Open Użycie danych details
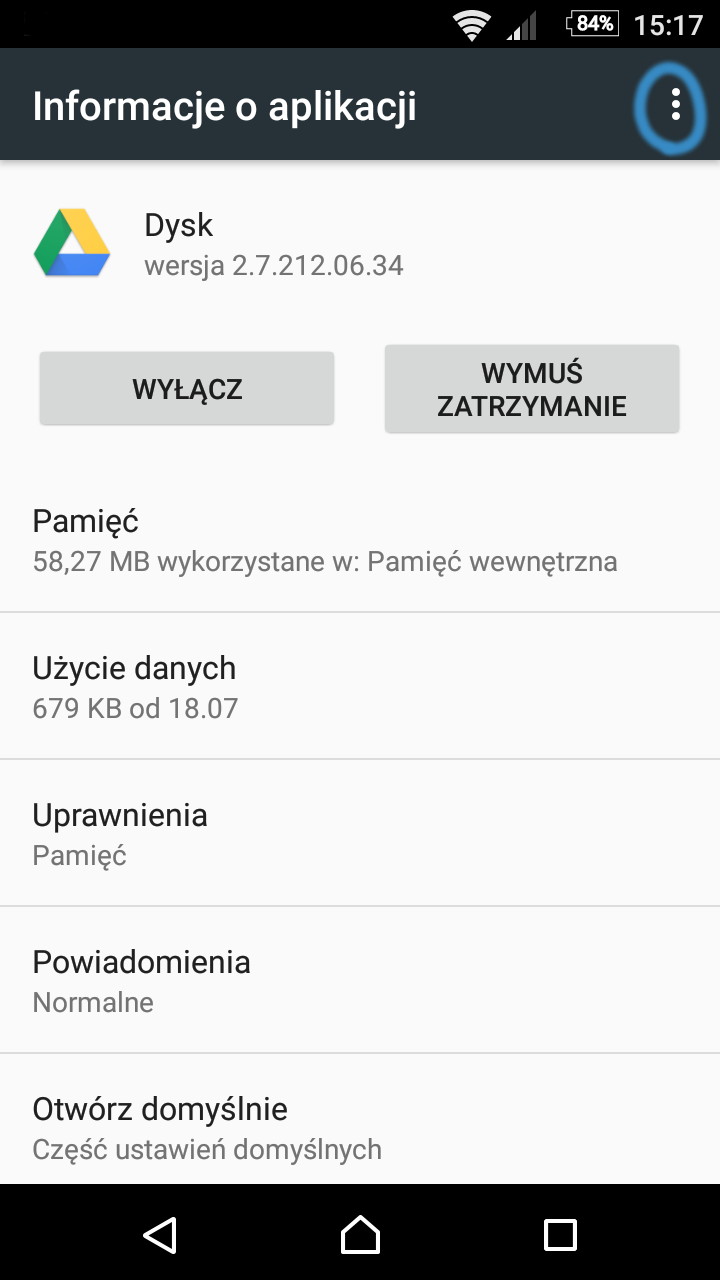 [360, 687]
